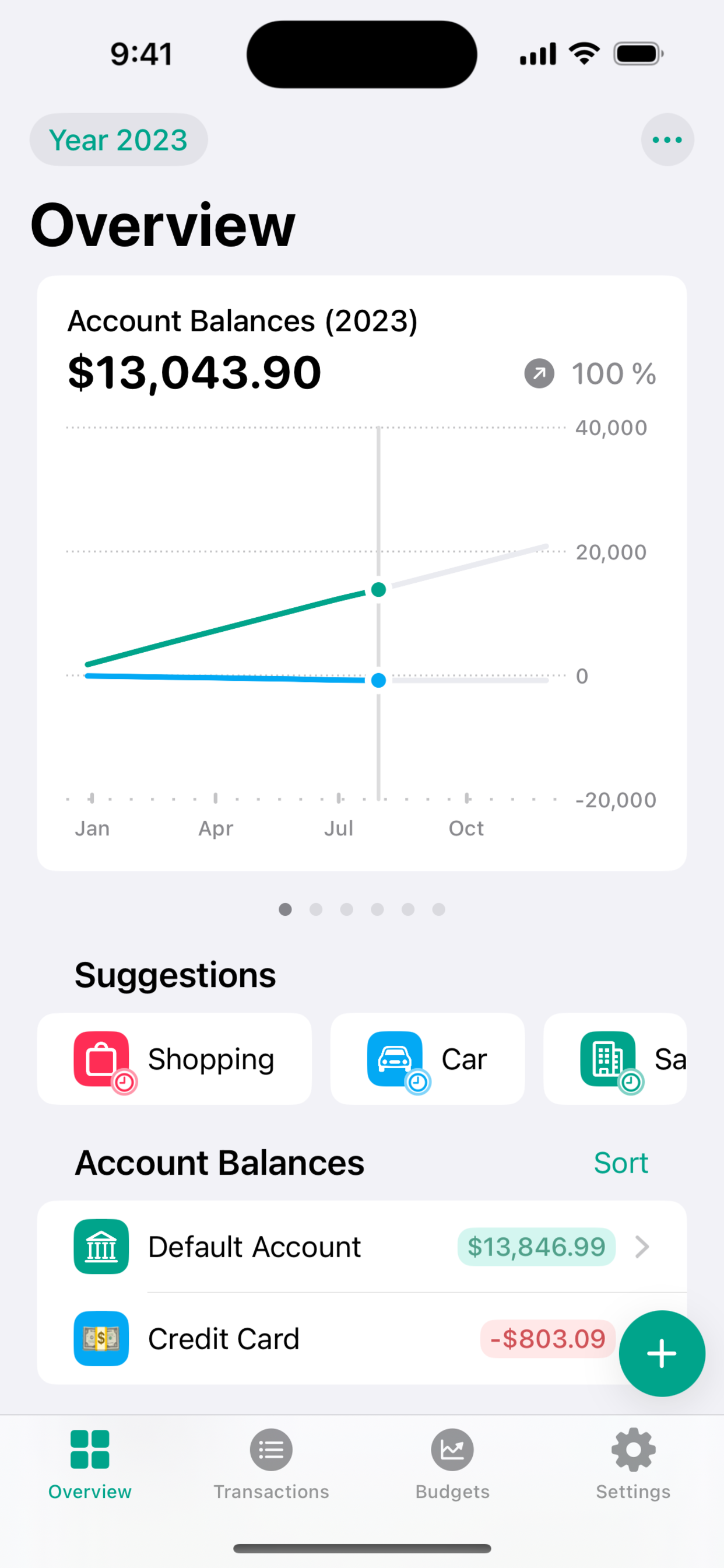Select the Shopping suggestion

click(x=175, y=1059)
